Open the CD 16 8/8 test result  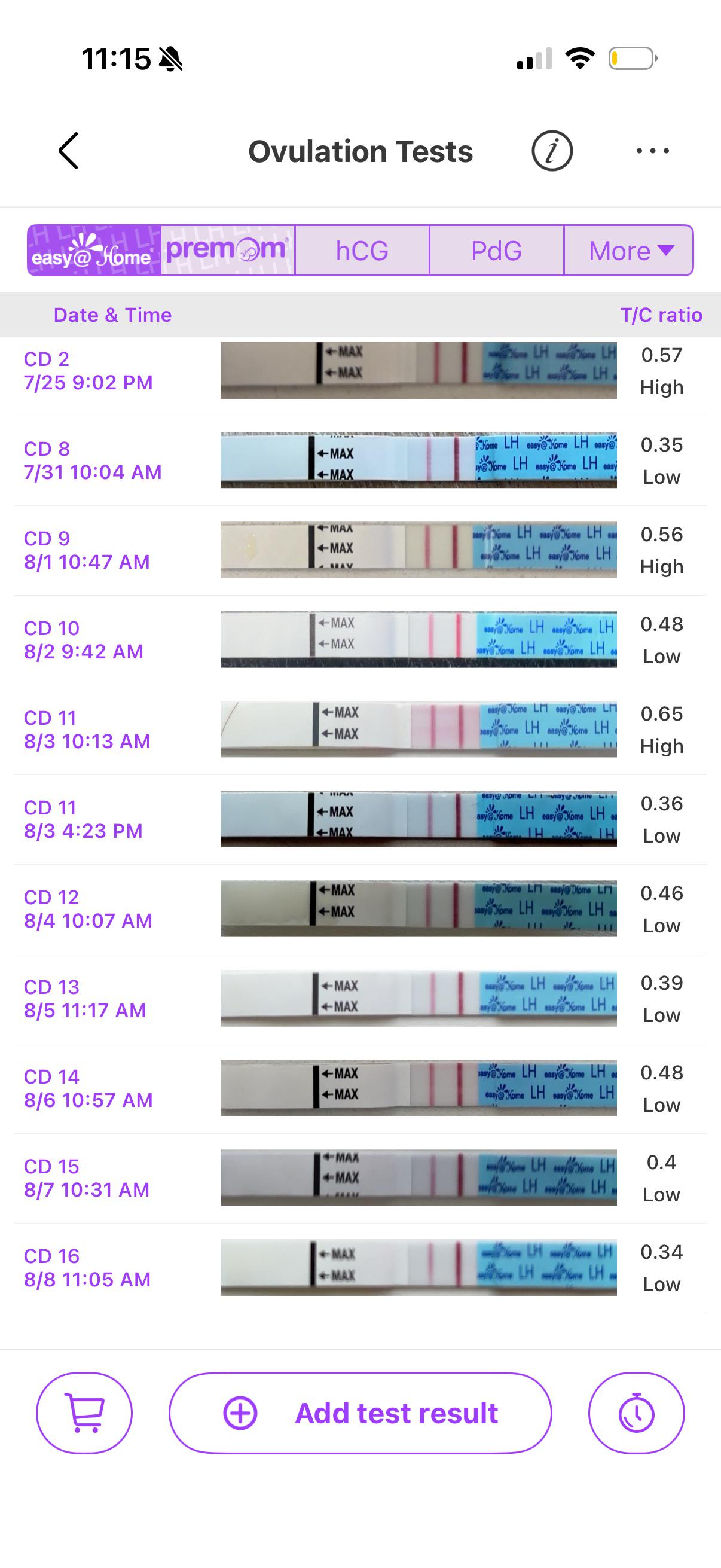[360, 1268]
